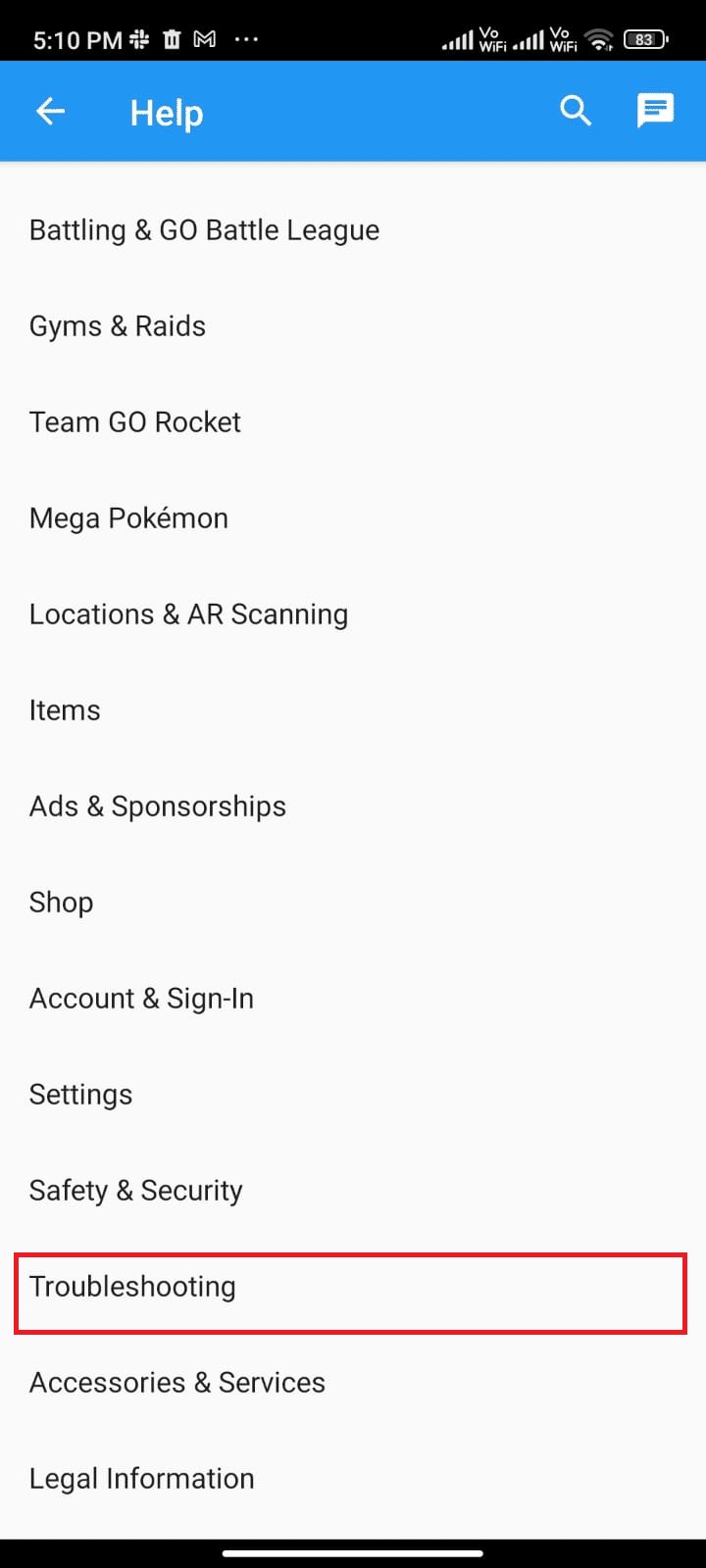Open Locations & AR Scanning help
Viewport: 706px width, 1568px height.
[188, 613]
